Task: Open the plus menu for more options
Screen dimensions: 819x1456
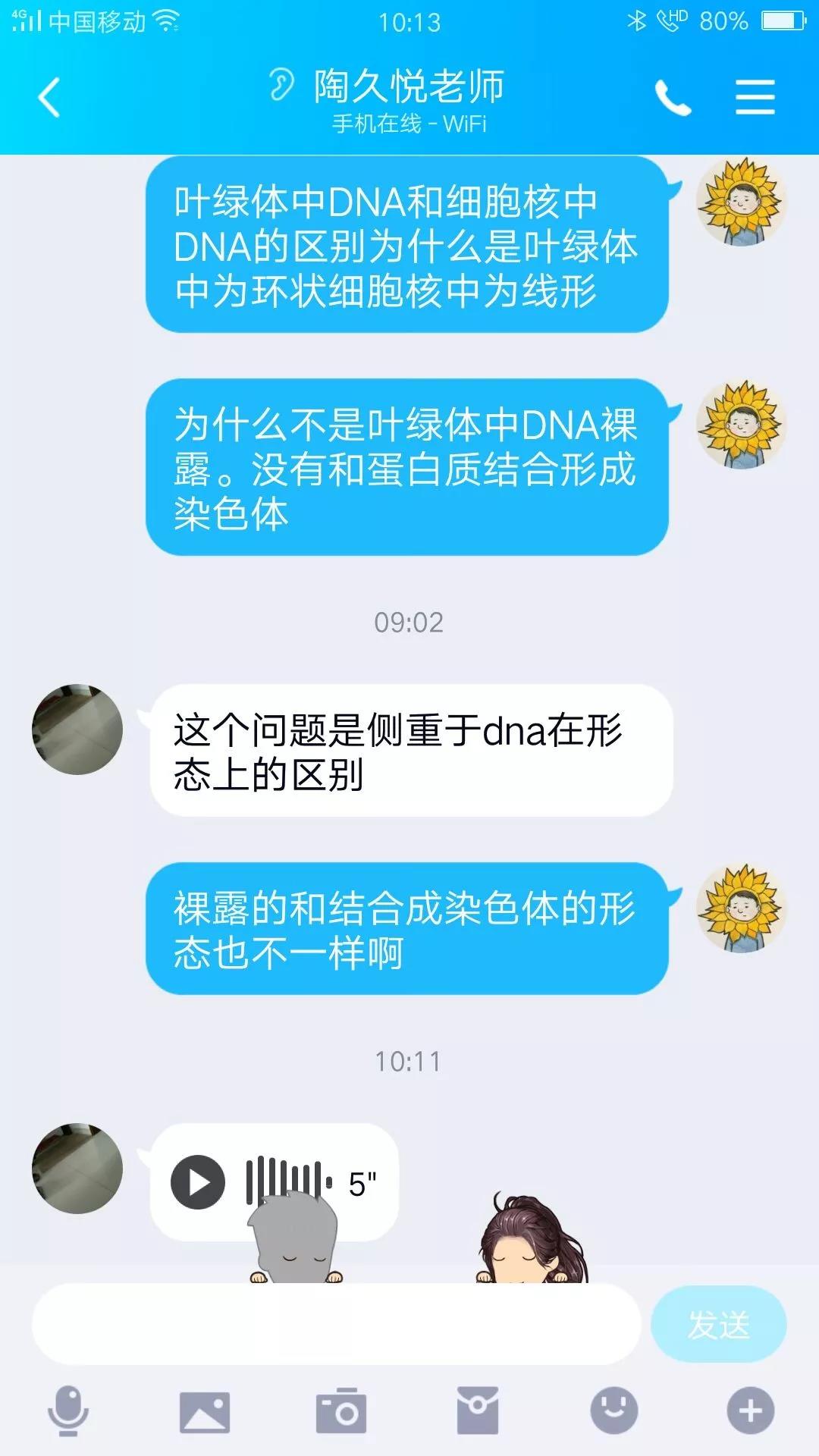Action: (x=750, y=1411)
